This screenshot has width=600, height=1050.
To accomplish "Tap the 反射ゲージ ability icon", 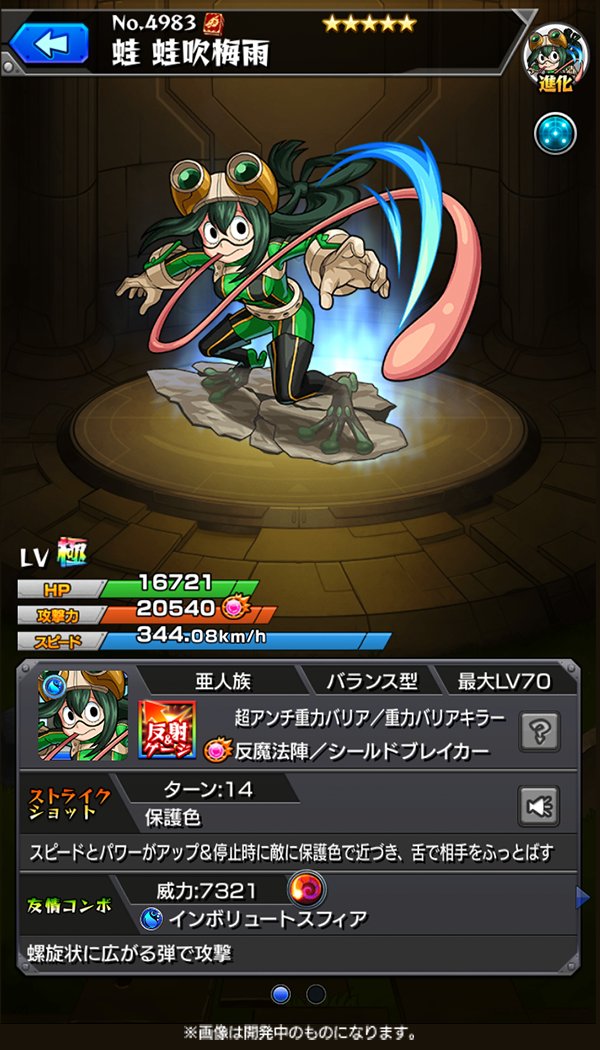I will pyautogui.click(x=166, y=731).
